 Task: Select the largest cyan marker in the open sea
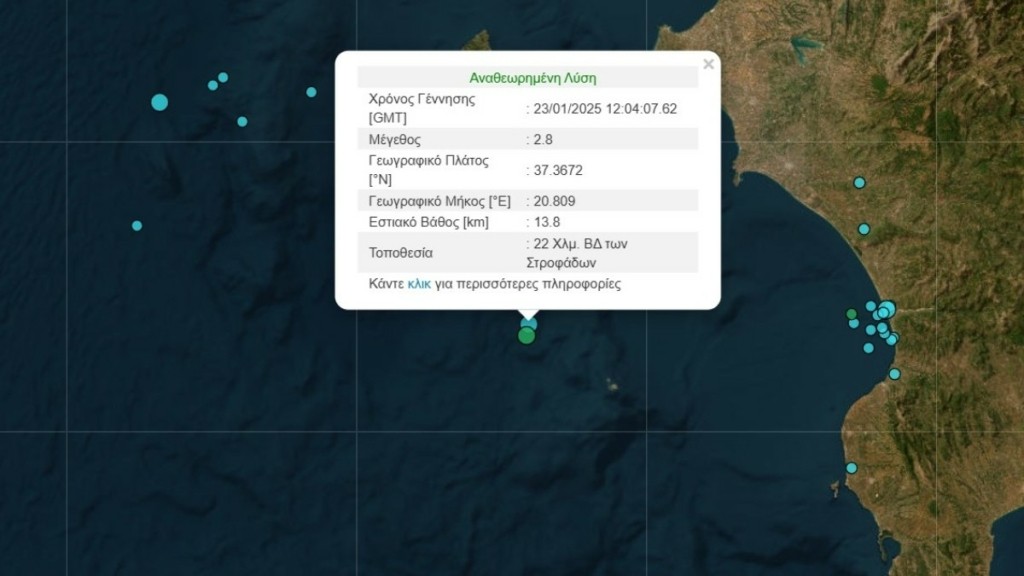(x=159, y=102)
